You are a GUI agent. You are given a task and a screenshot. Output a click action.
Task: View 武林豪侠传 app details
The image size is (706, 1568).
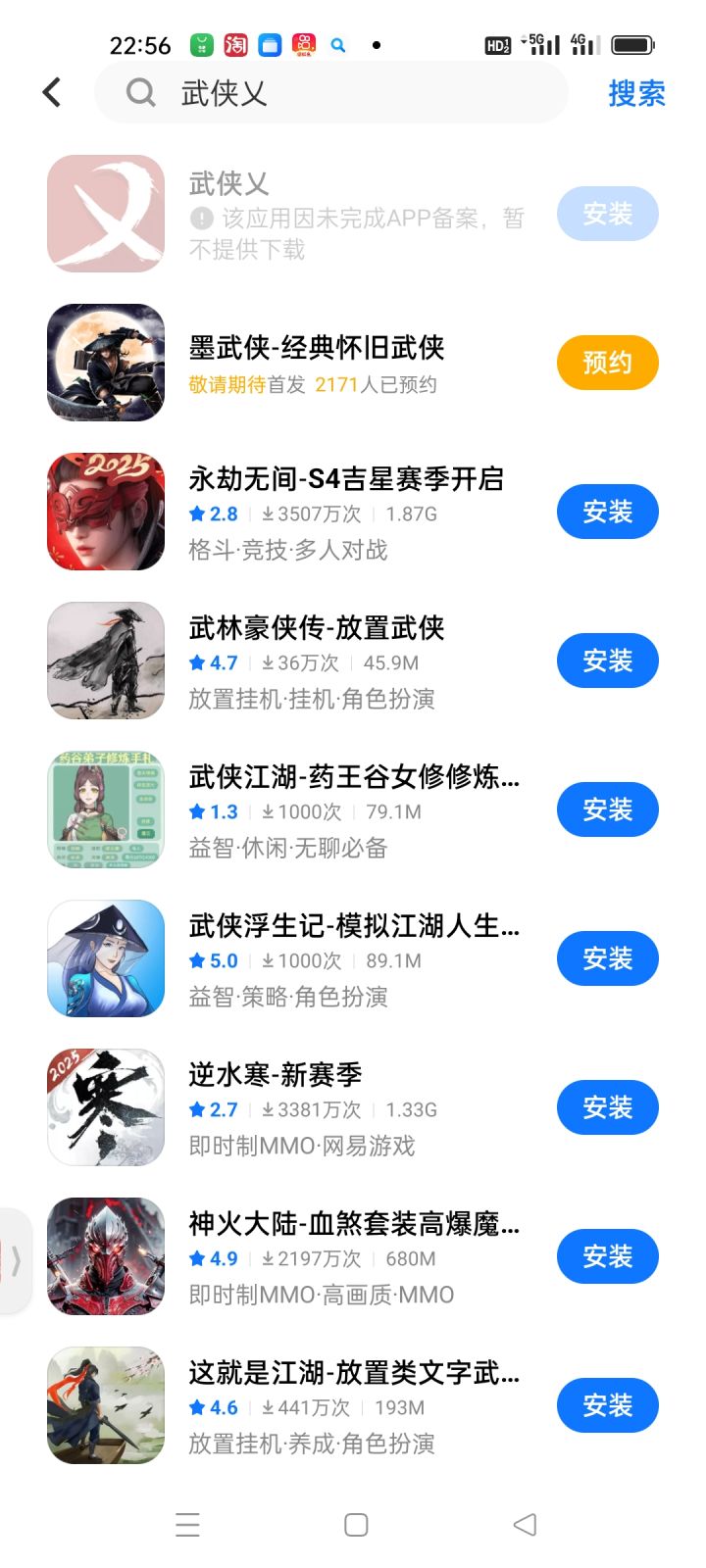[x=316, y=628]
